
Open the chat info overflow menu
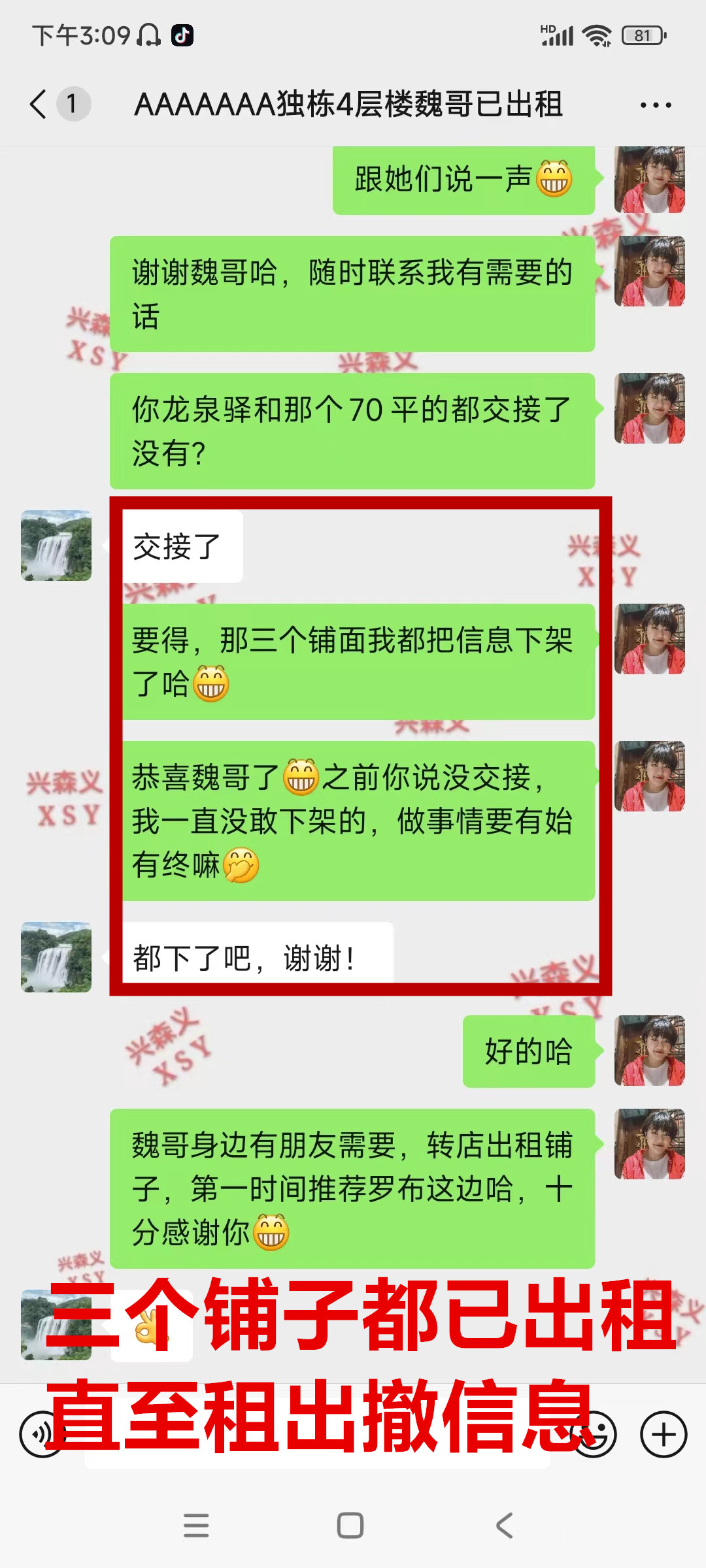(x=655, y=105)
